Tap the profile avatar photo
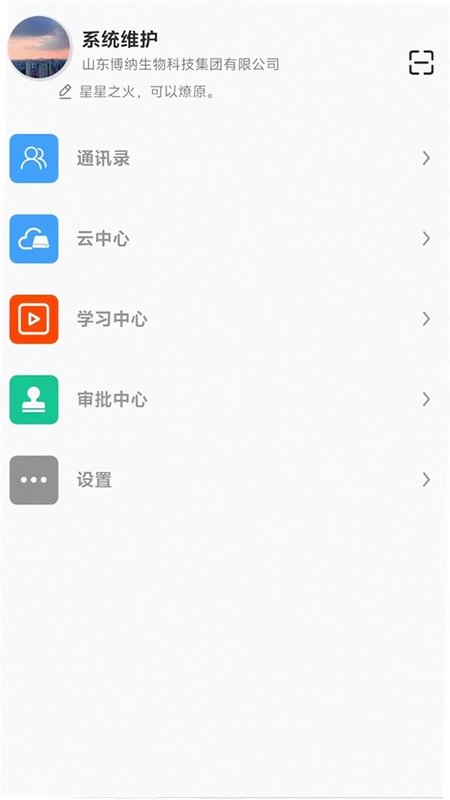 pos(39,47)
